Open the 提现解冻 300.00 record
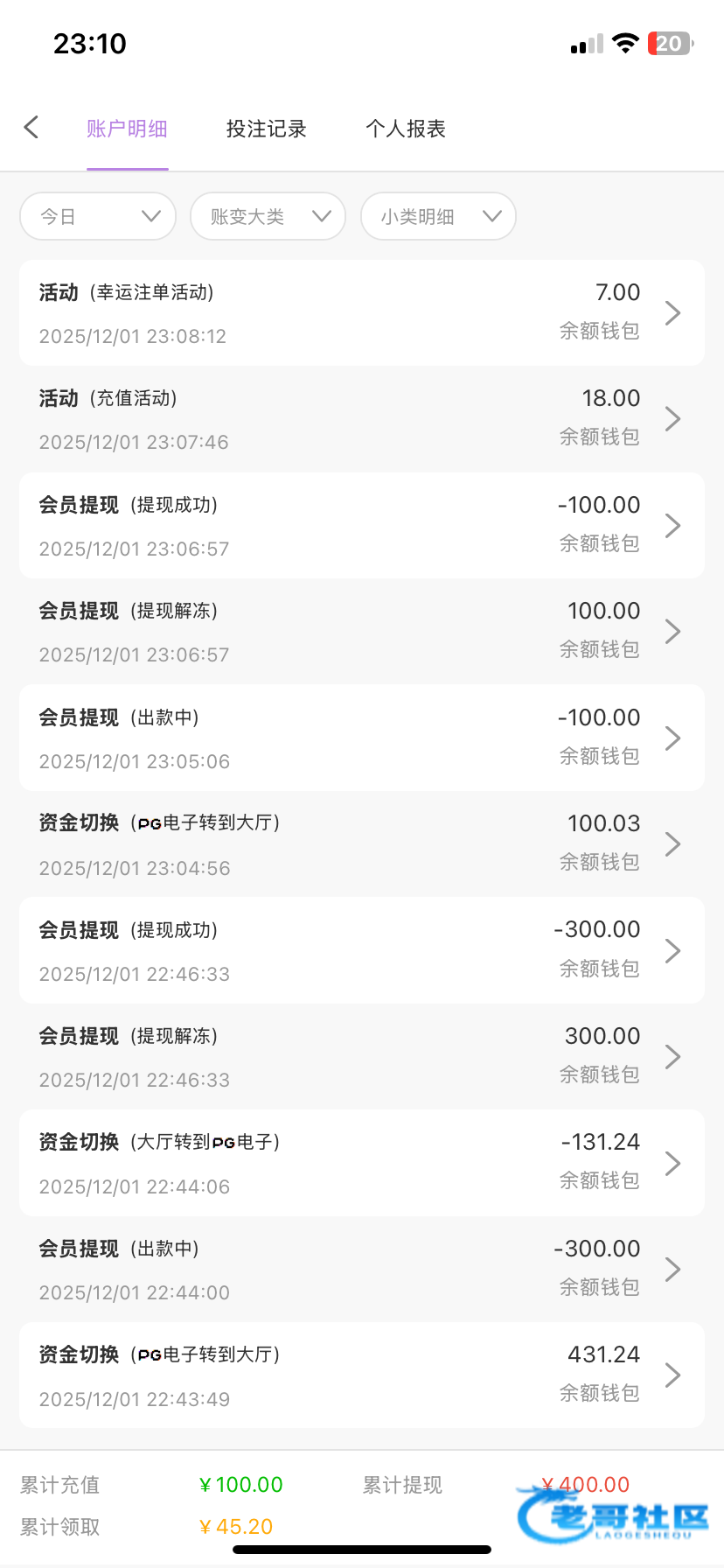The image size is (724, 1568). (362, 1057)
